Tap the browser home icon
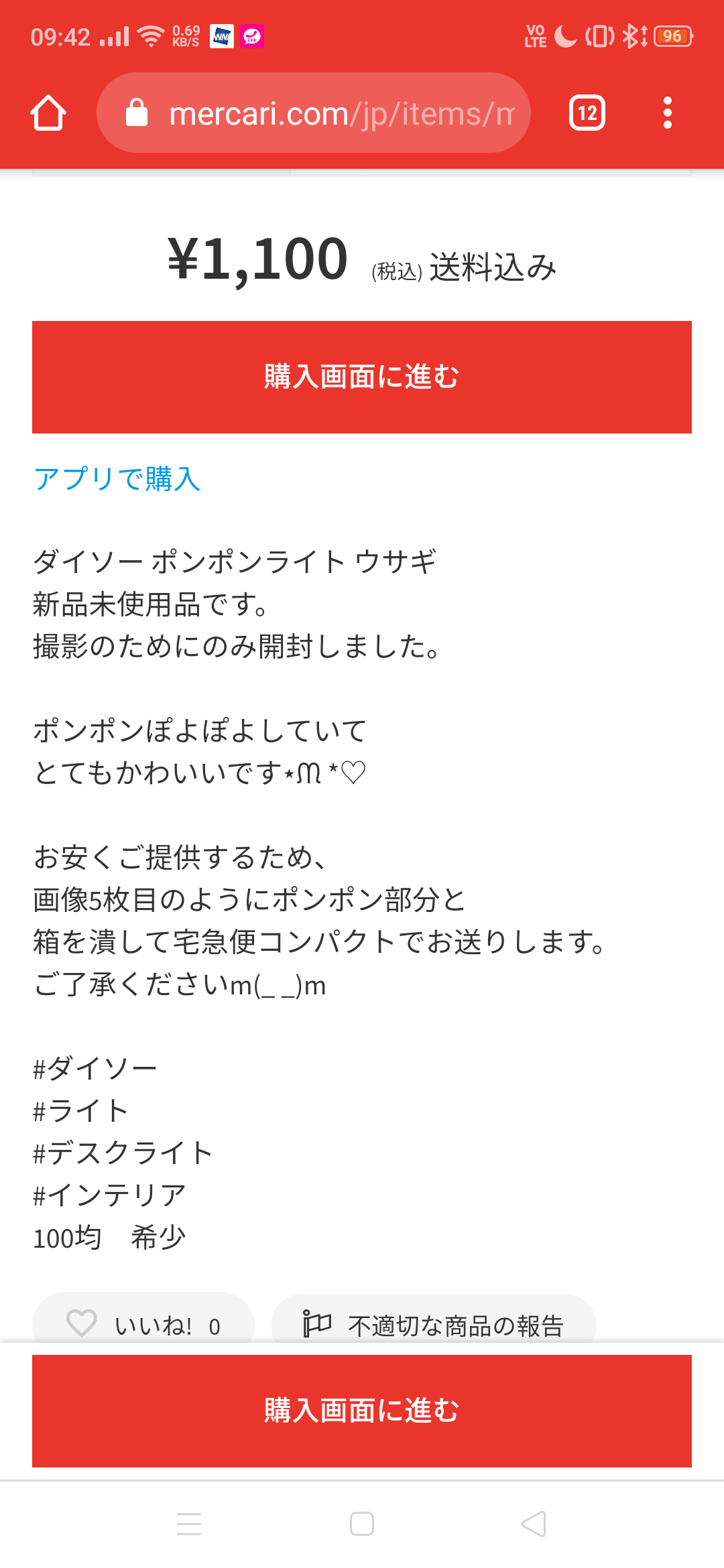The height and width of the screenshot is (1568, 724). coord(48,113)
